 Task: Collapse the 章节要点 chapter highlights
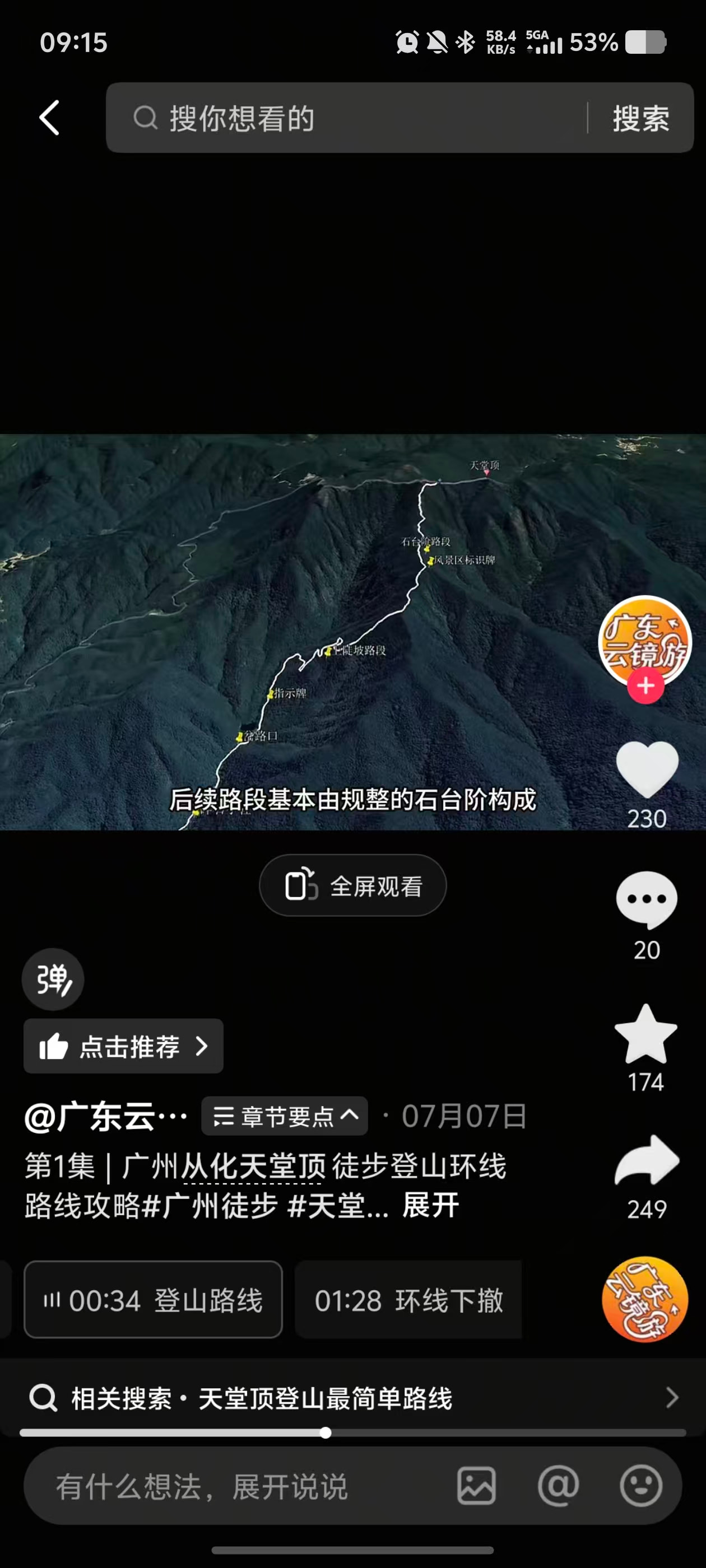pyautogui.click(x=285, y=1116)
